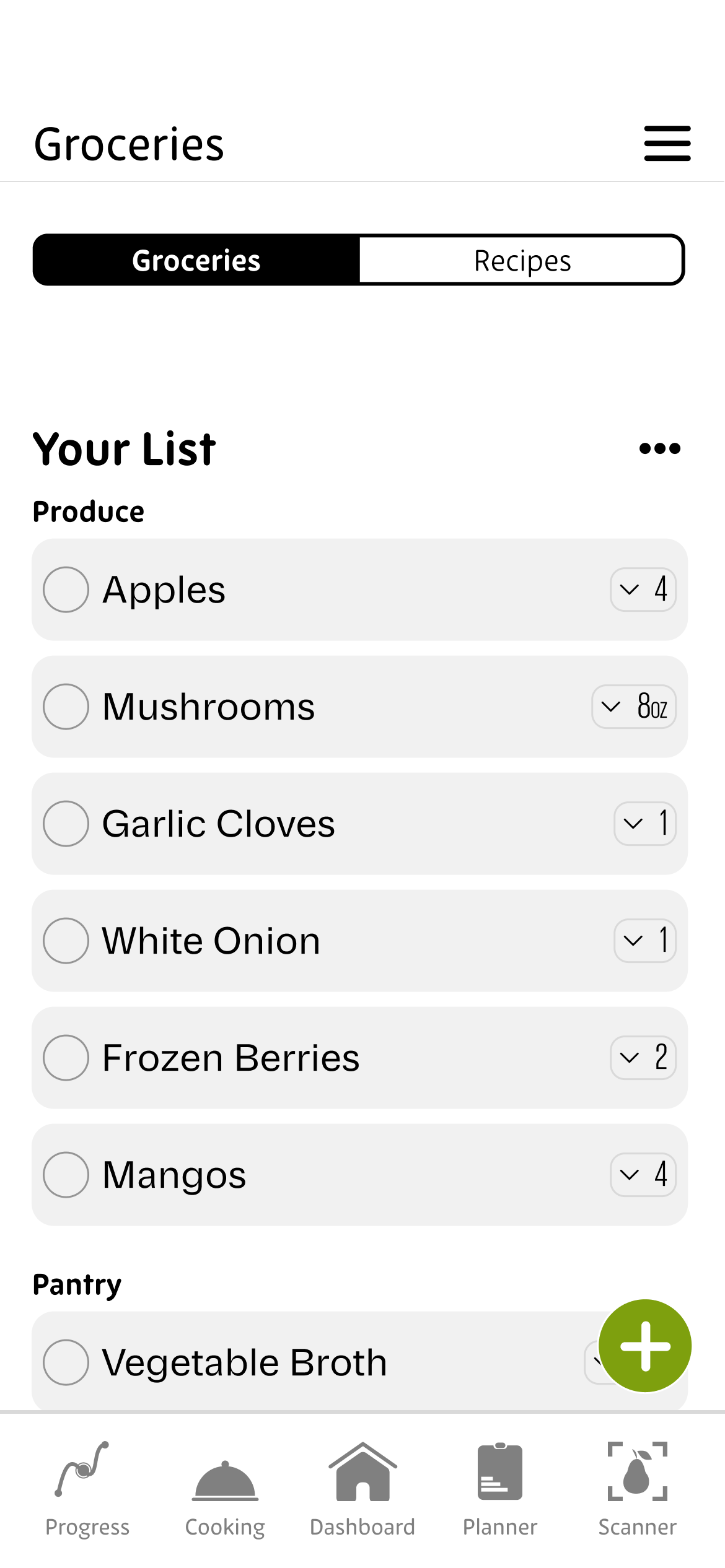The height and width of the screenshot is (1568, 725).
Task: Mark Frozen Berries as done
Action: point(66,1058)
